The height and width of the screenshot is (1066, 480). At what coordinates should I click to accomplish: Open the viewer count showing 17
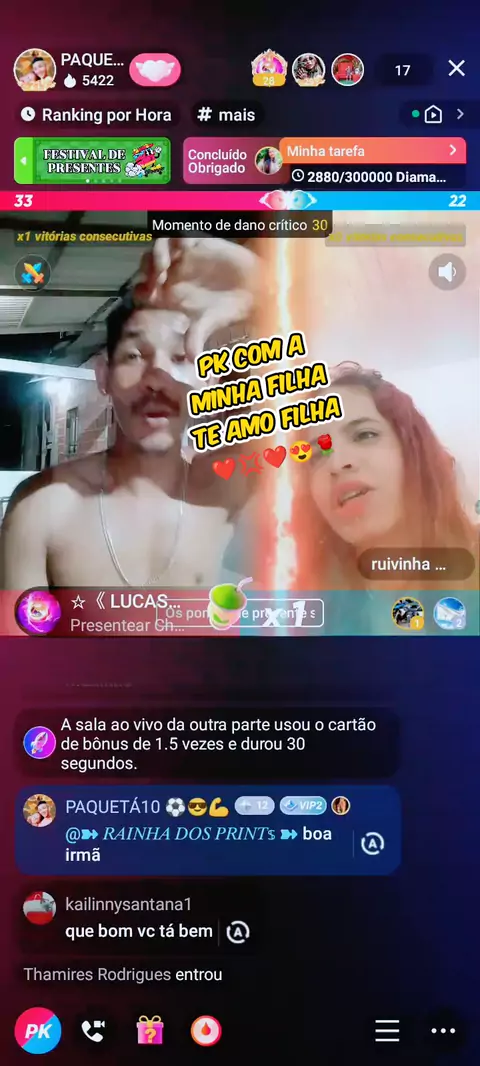click(402, 70)
